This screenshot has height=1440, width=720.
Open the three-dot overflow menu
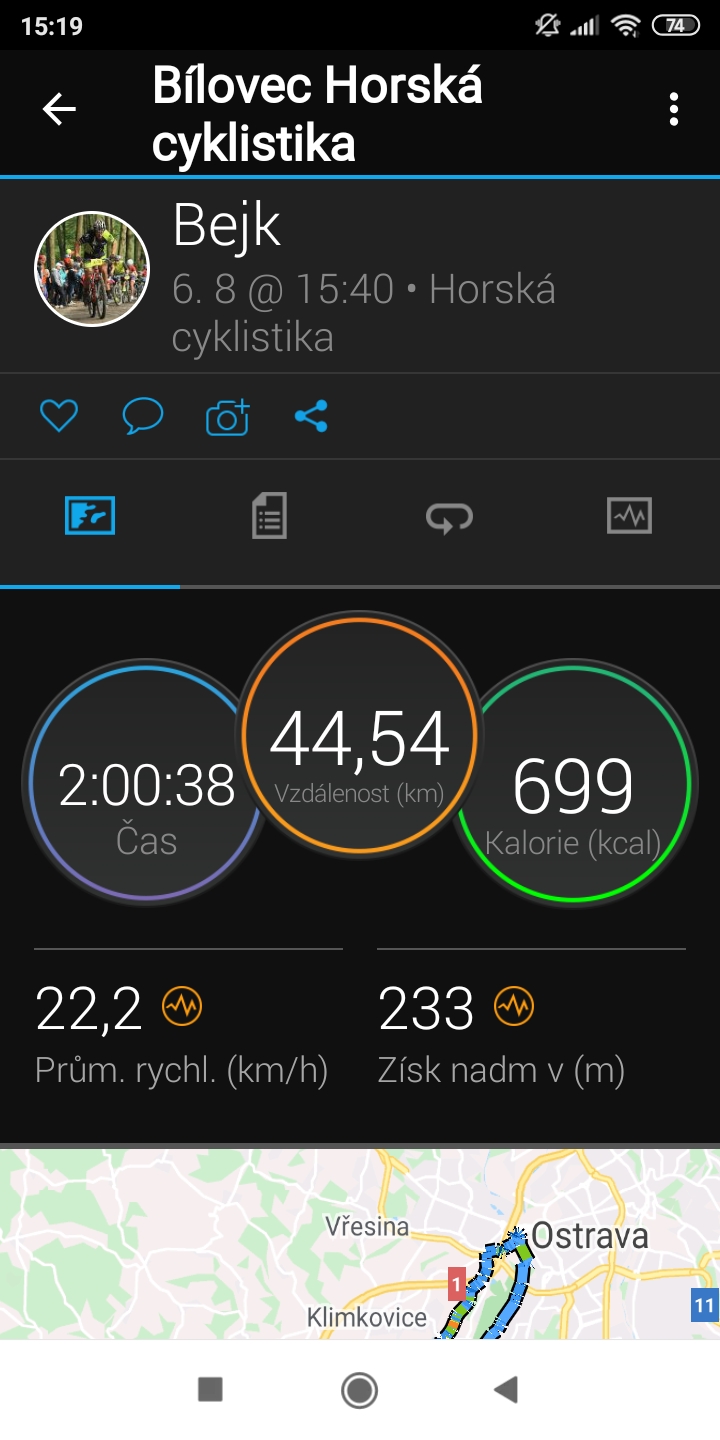pyautogui.click(x=674, y=109)
